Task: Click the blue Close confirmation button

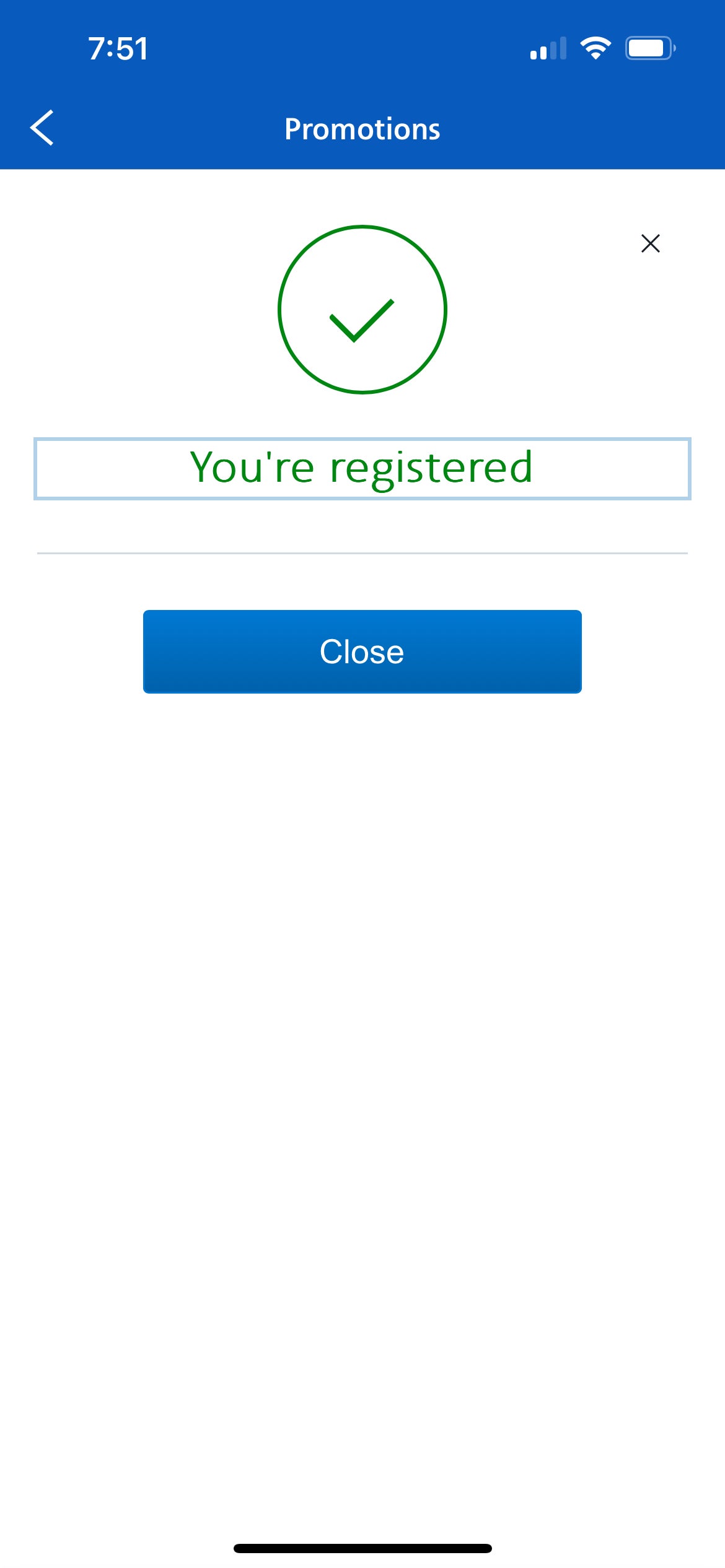Action: [x=362, y=651]
